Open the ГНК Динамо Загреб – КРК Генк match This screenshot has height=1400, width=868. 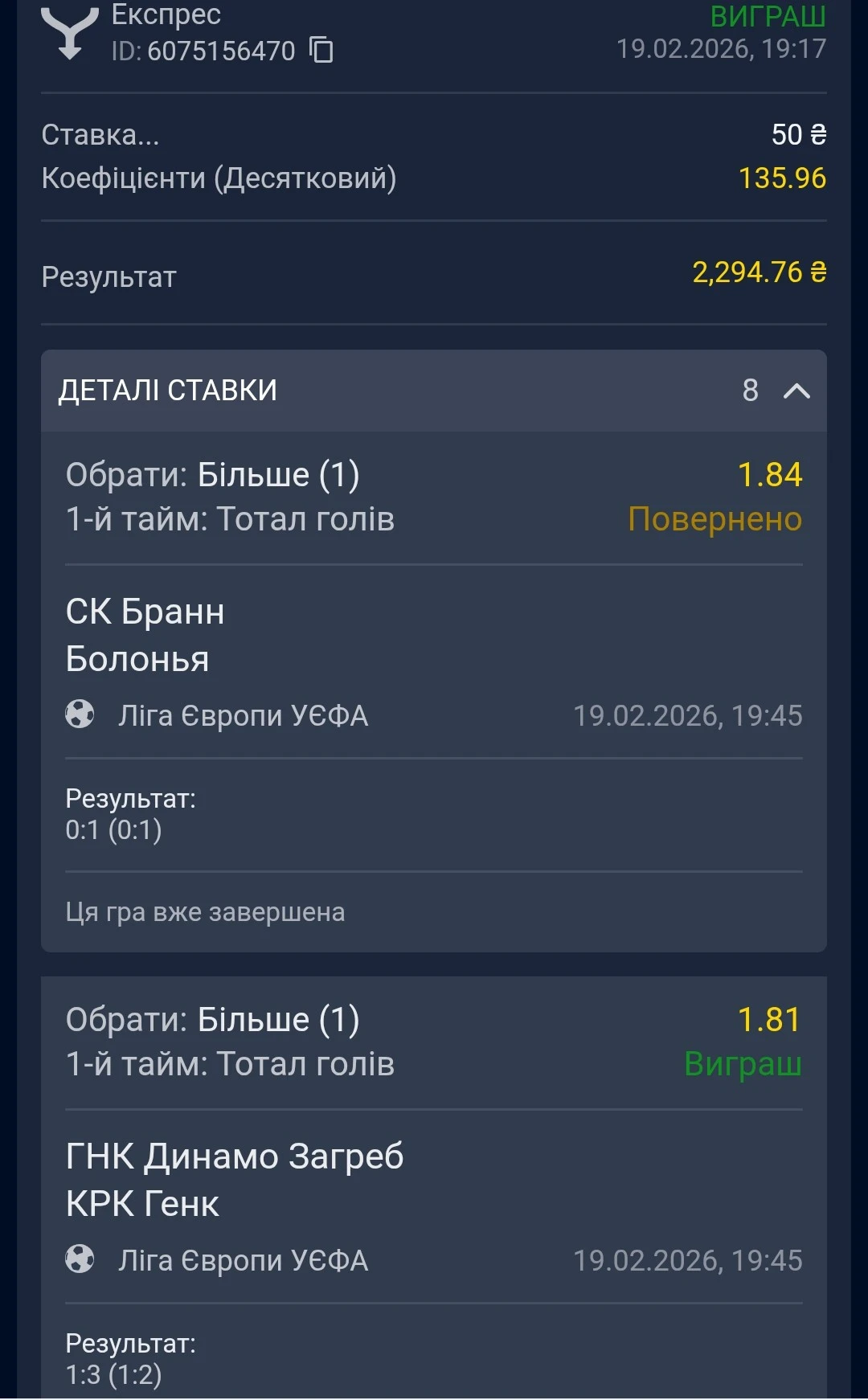(234, 1179)
